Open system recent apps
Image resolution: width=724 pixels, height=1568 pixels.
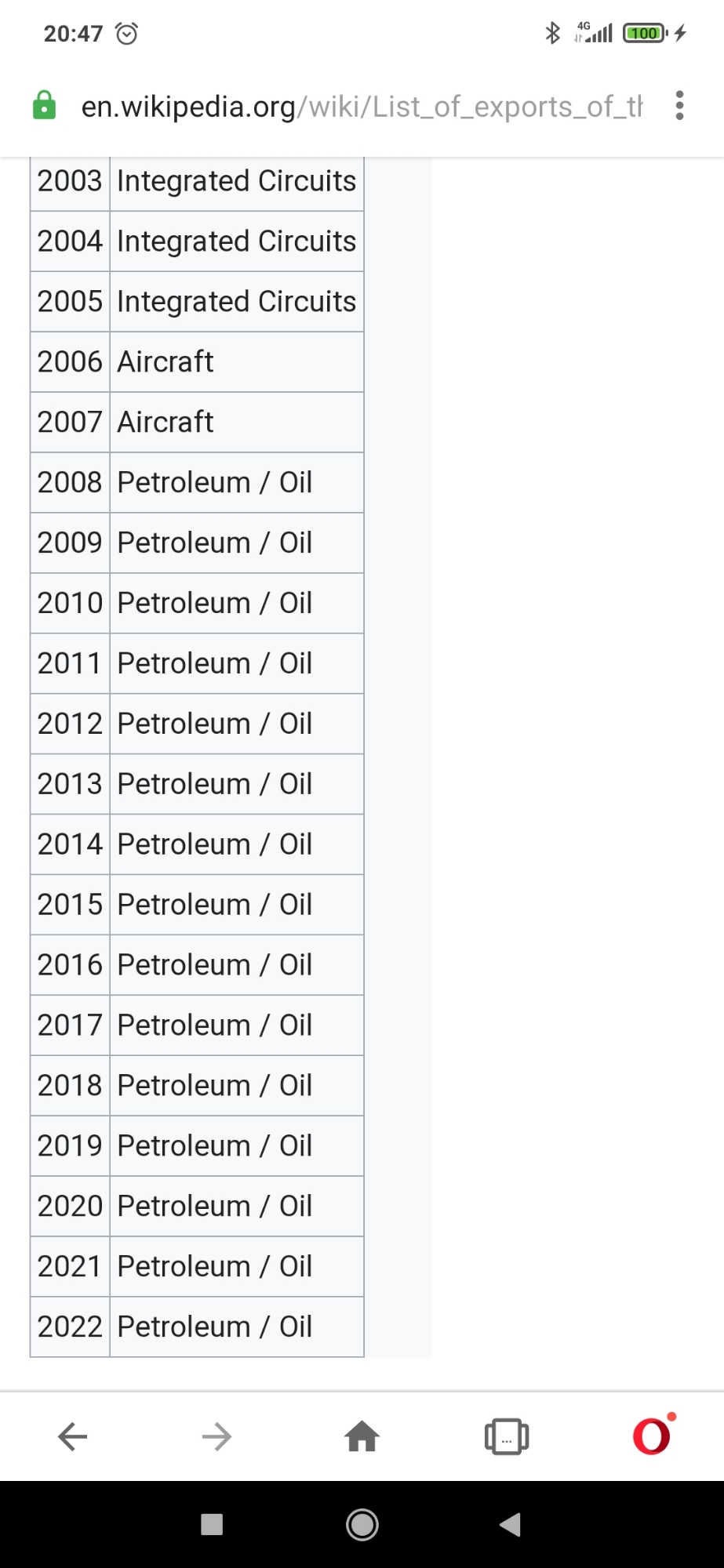(212, 1524)
